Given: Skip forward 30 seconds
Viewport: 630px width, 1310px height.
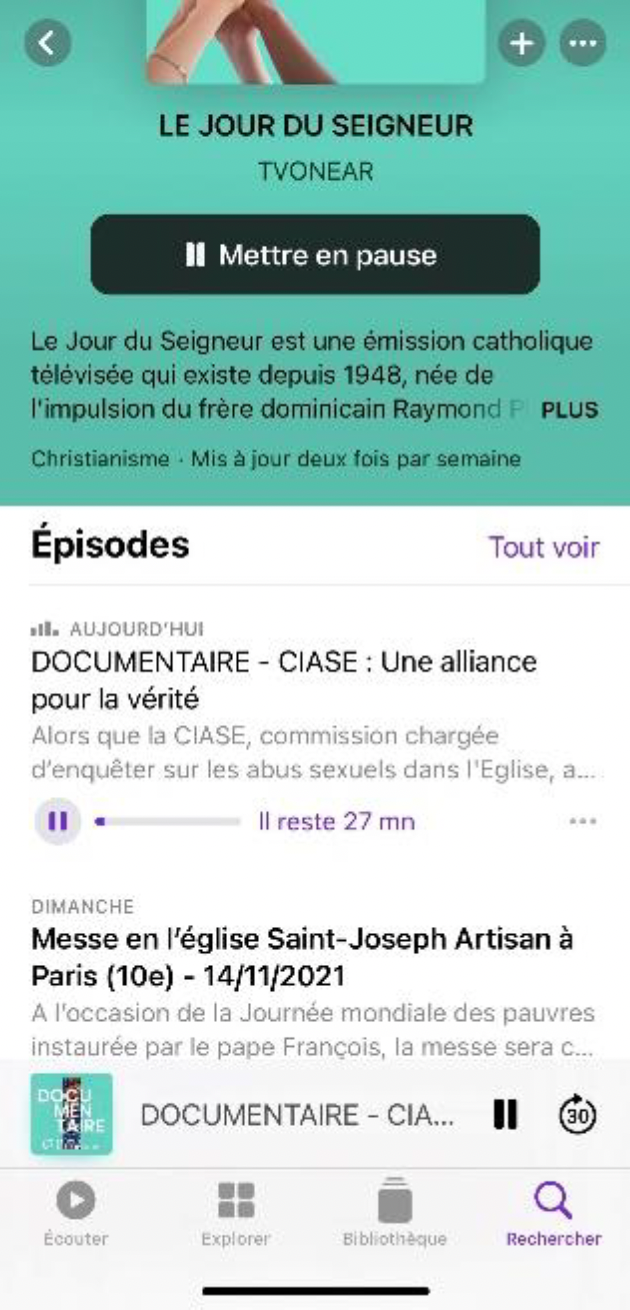Looking at the screenshot, I should click(577, 1114).
